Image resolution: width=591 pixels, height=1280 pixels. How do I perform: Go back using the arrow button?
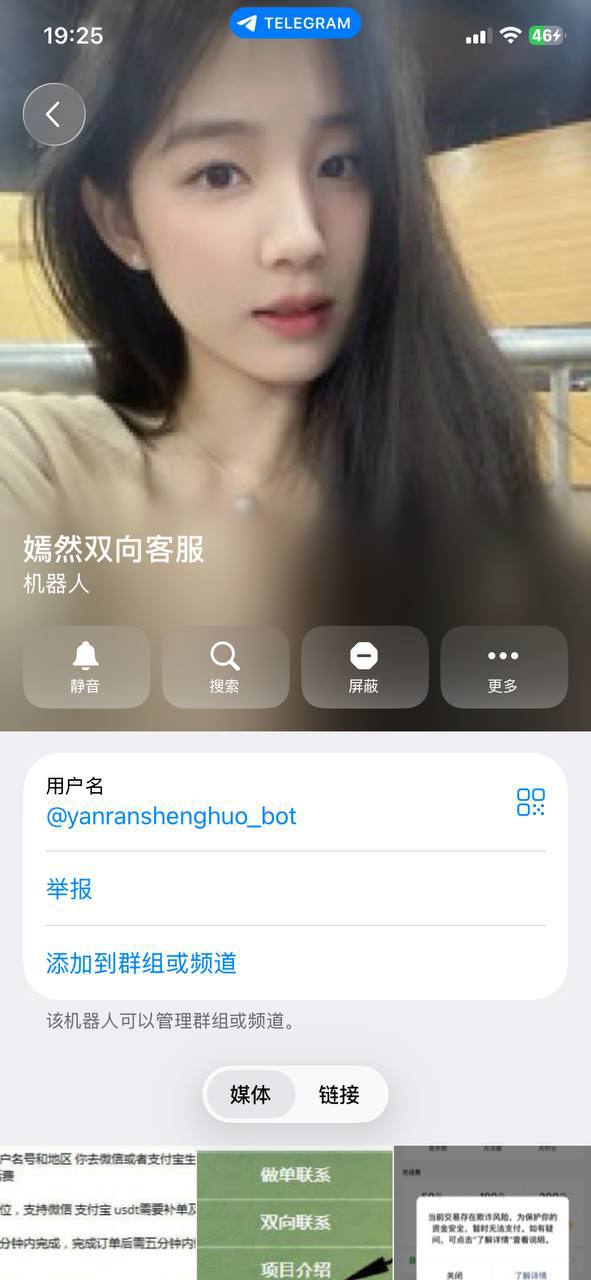(x=54, y=115)
